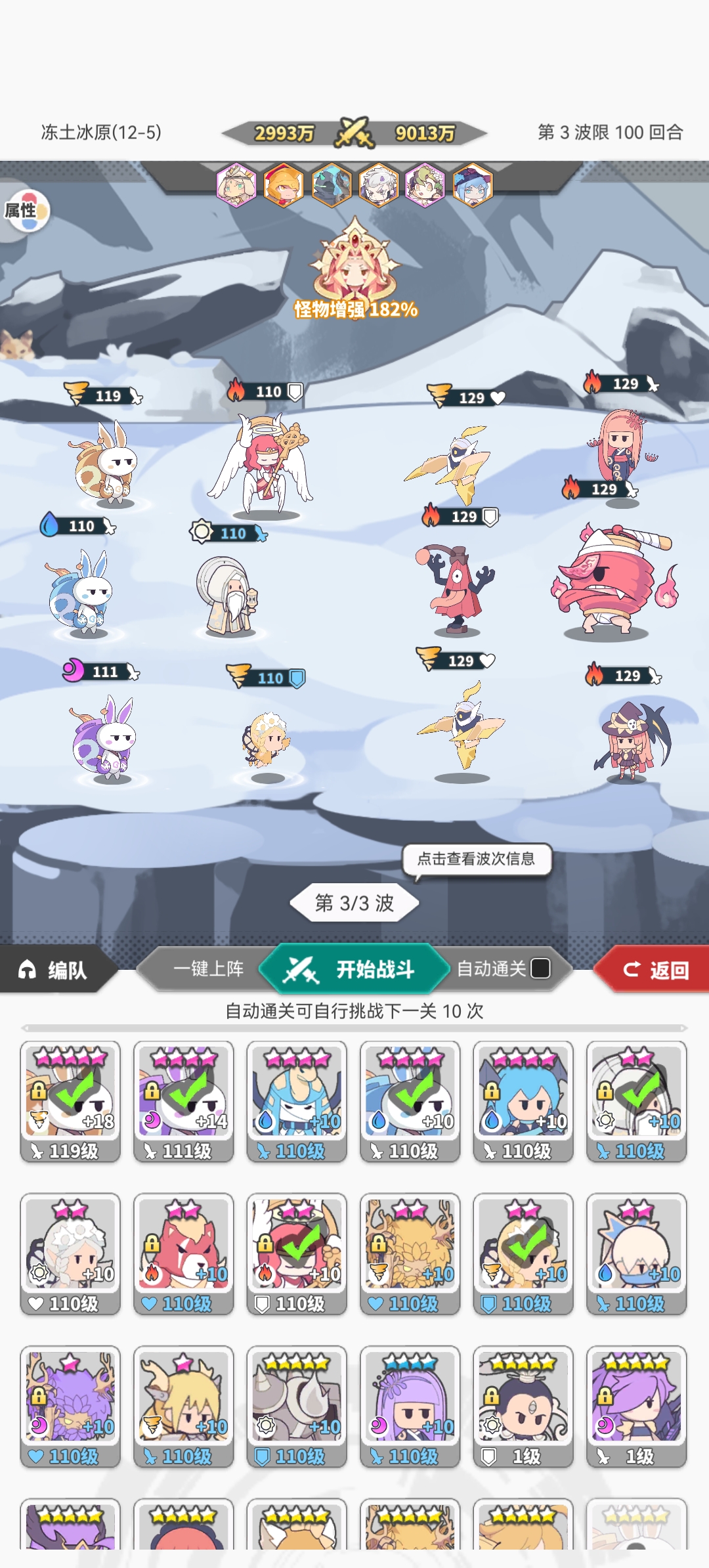The height and width of the screenshot is (1568, 709).
Task: Select the one-star purple beast hero card
Action: tap(70, 1406)
